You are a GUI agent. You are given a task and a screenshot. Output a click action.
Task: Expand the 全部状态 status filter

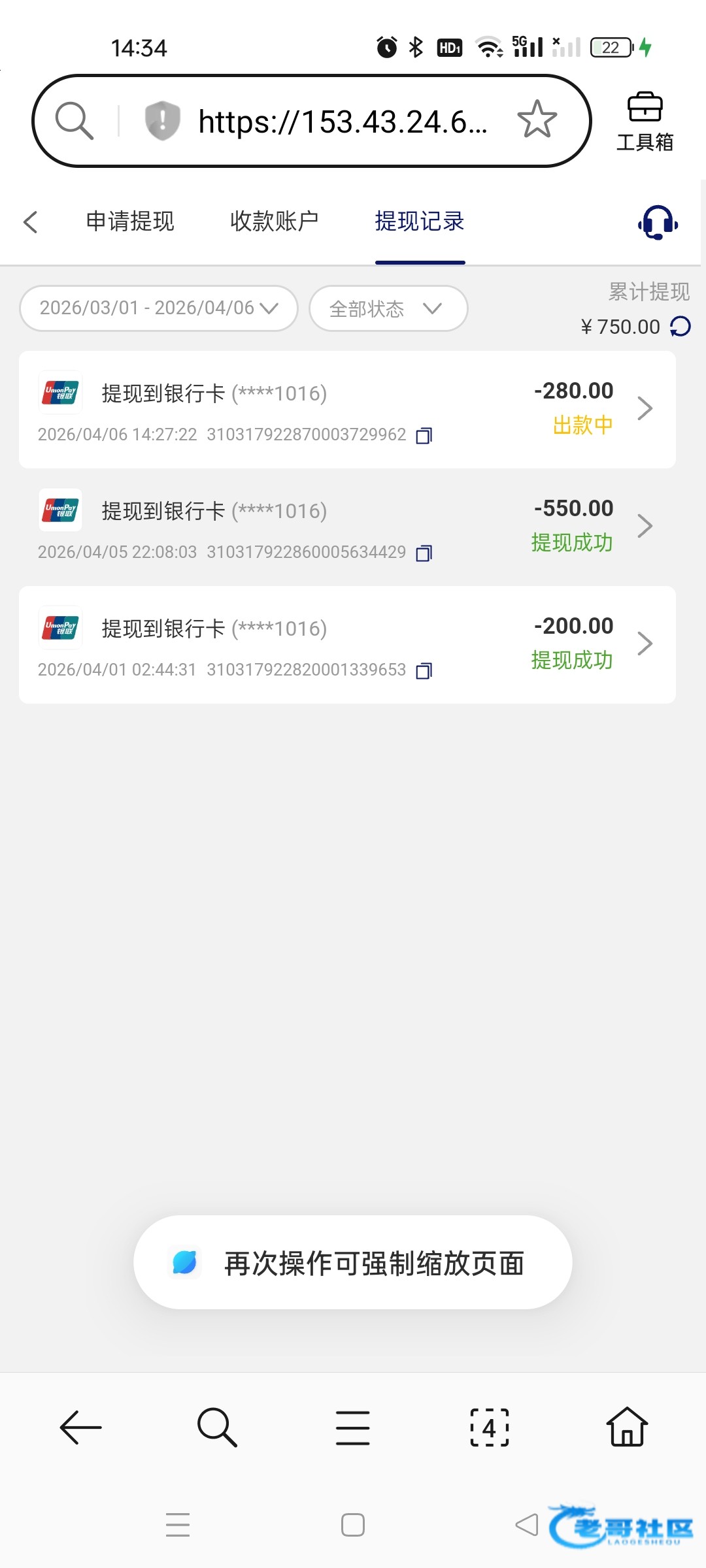click(x=388, y=308)
